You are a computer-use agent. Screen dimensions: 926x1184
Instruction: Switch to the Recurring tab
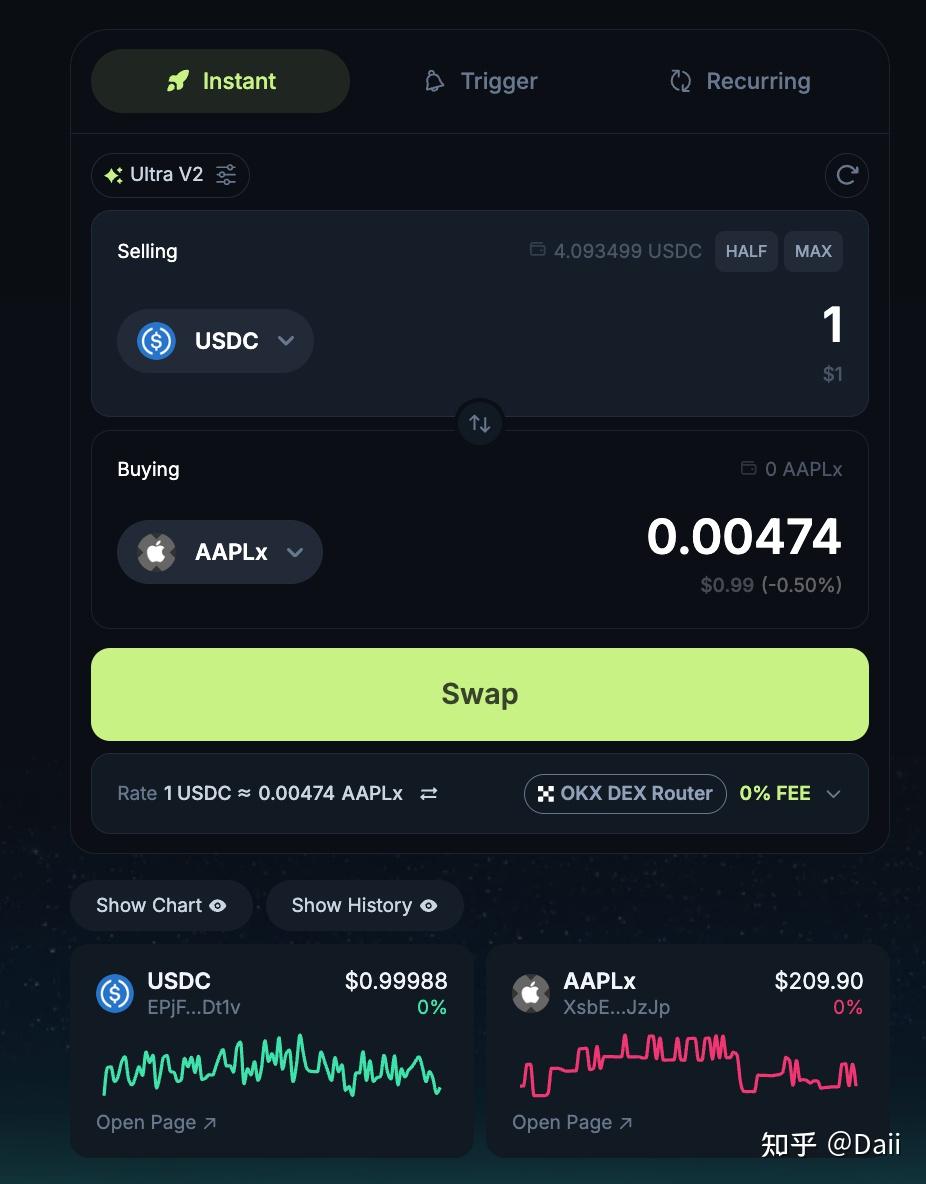click(x=740, y=81)
